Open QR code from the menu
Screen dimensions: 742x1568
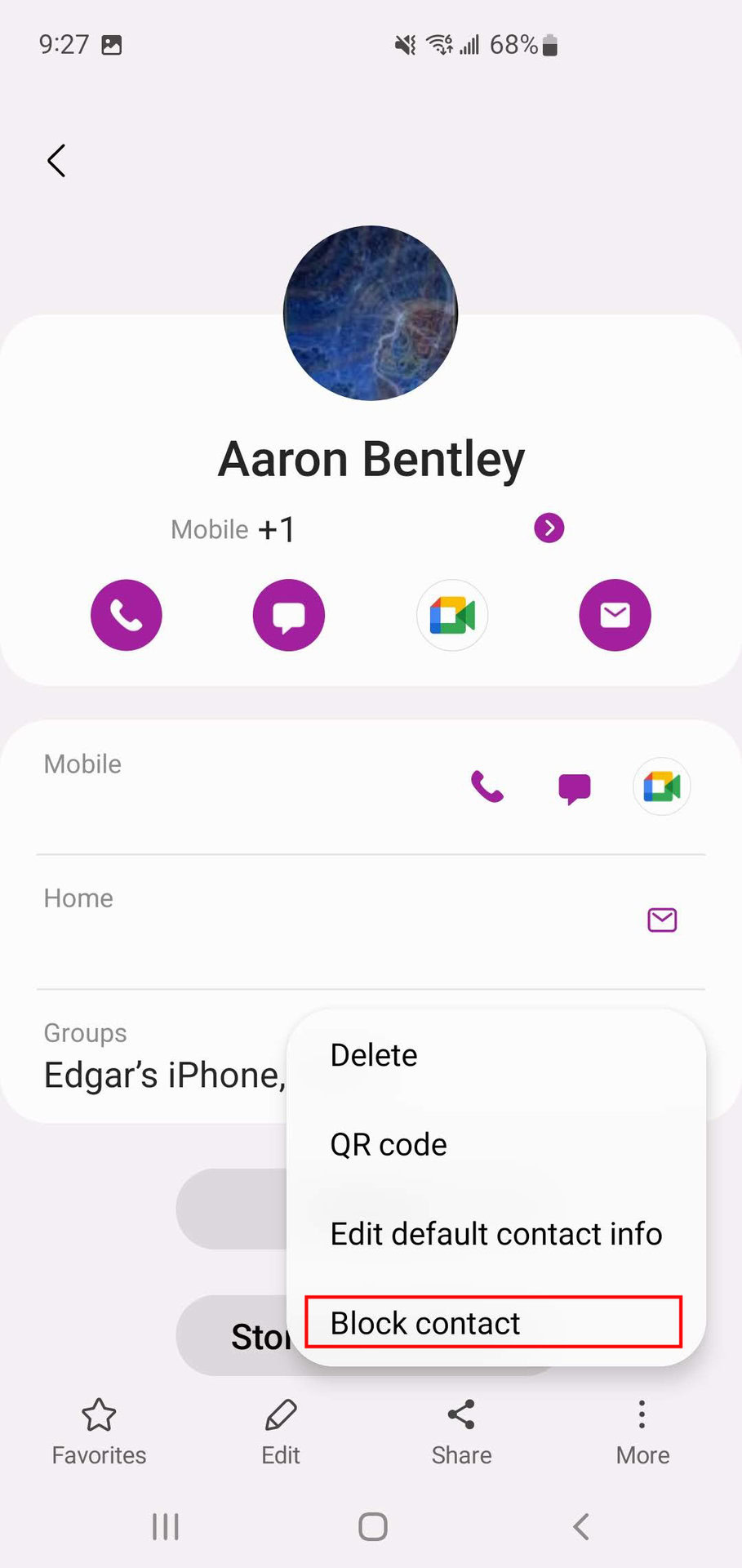(x=389, y=1144)
